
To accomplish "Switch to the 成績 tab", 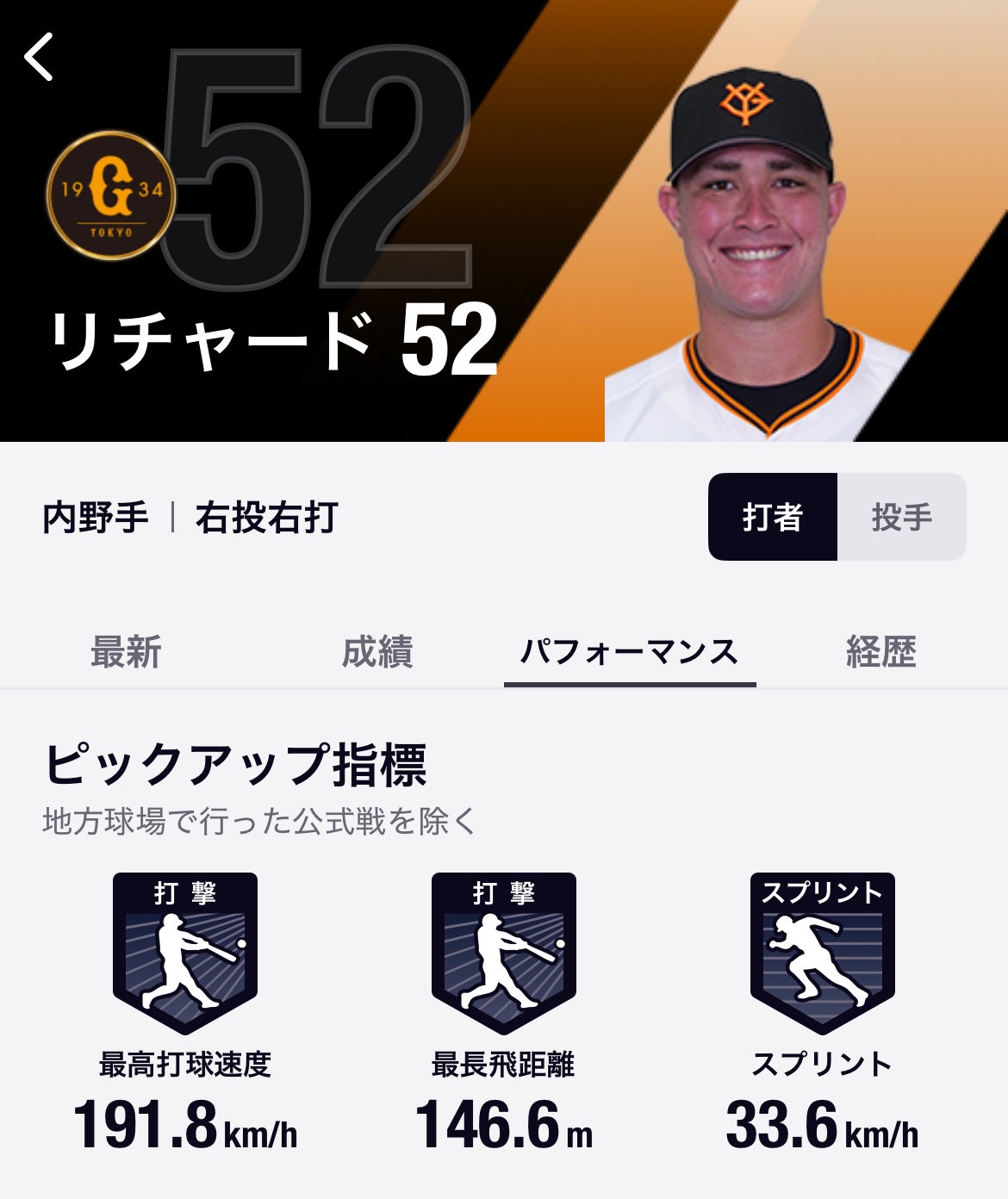I will click(377, 651).
